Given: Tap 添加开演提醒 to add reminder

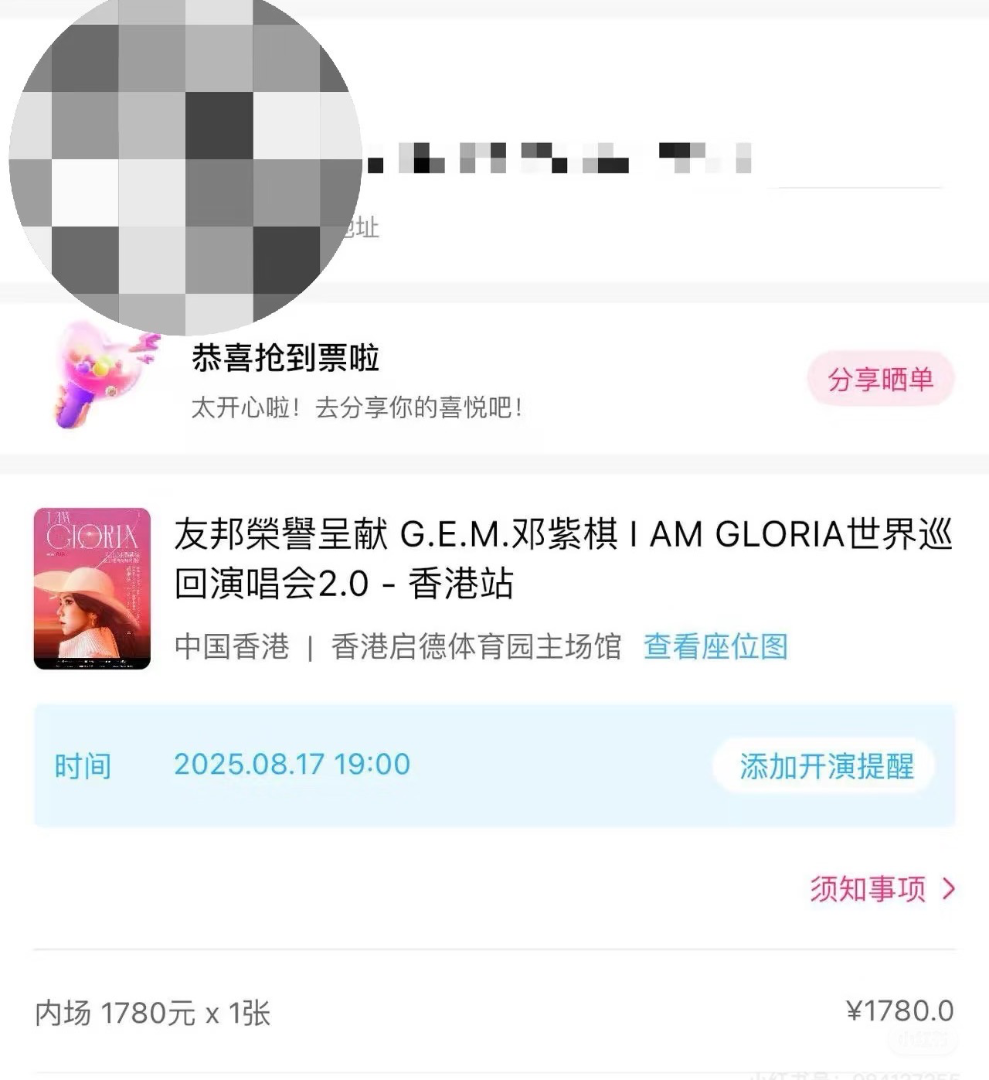Looking at the screenshot, I should pos(826,766).
